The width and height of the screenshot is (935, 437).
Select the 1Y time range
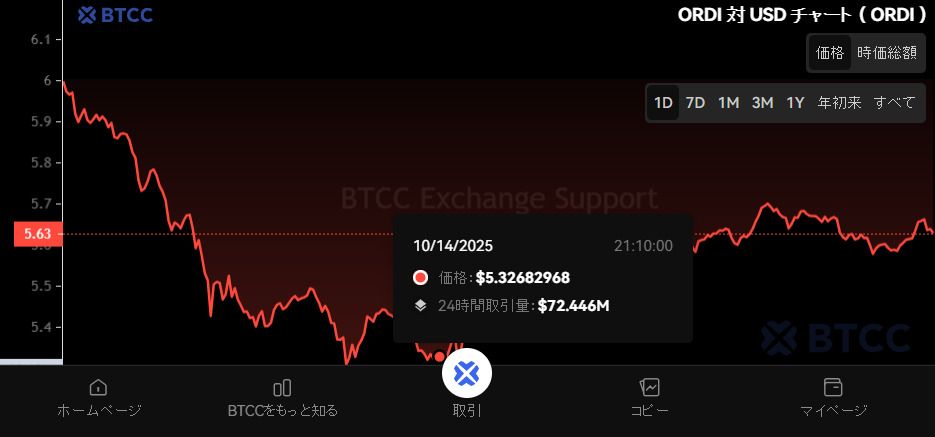tap(795, 102)
